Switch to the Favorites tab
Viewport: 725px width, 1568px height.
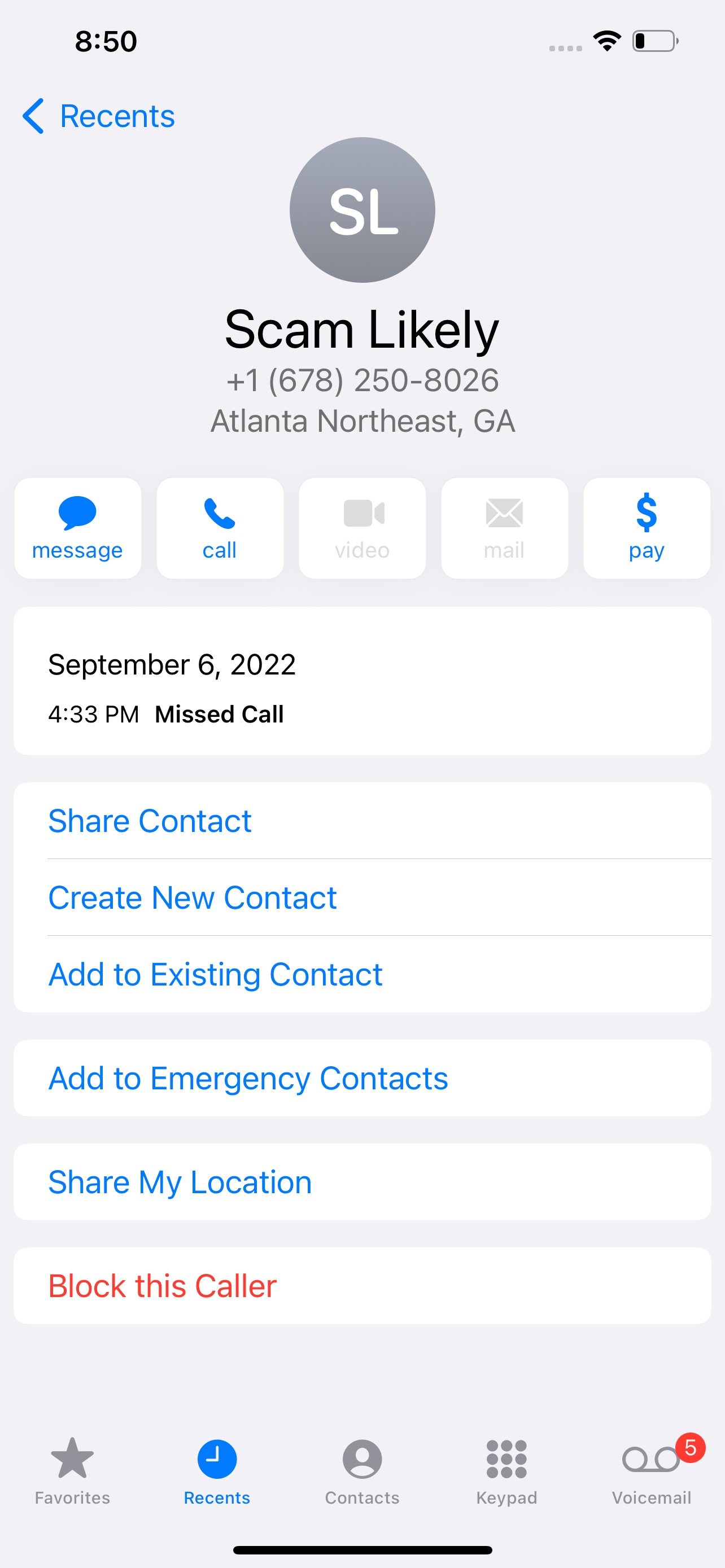72,1470
